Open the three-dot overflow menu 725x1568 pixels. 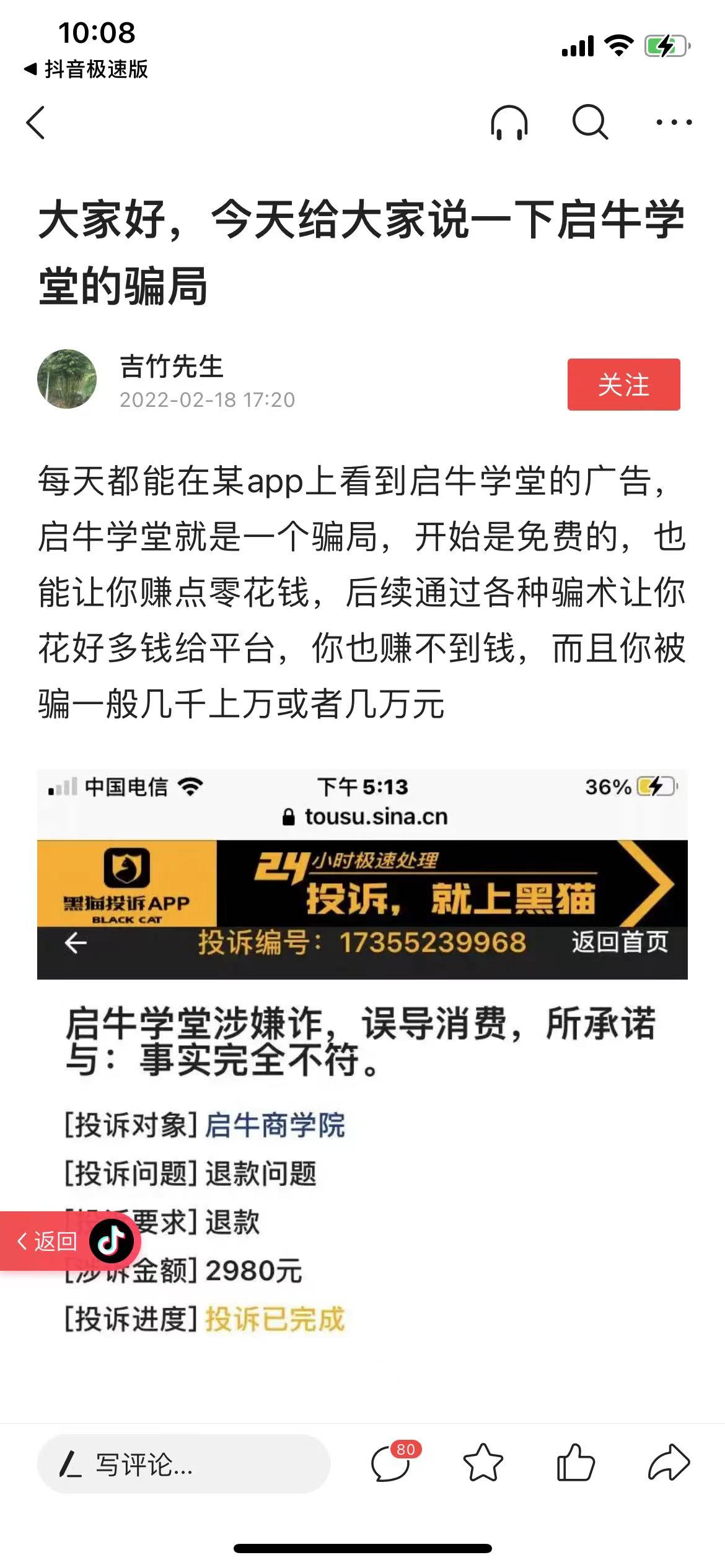coord(674,123)
